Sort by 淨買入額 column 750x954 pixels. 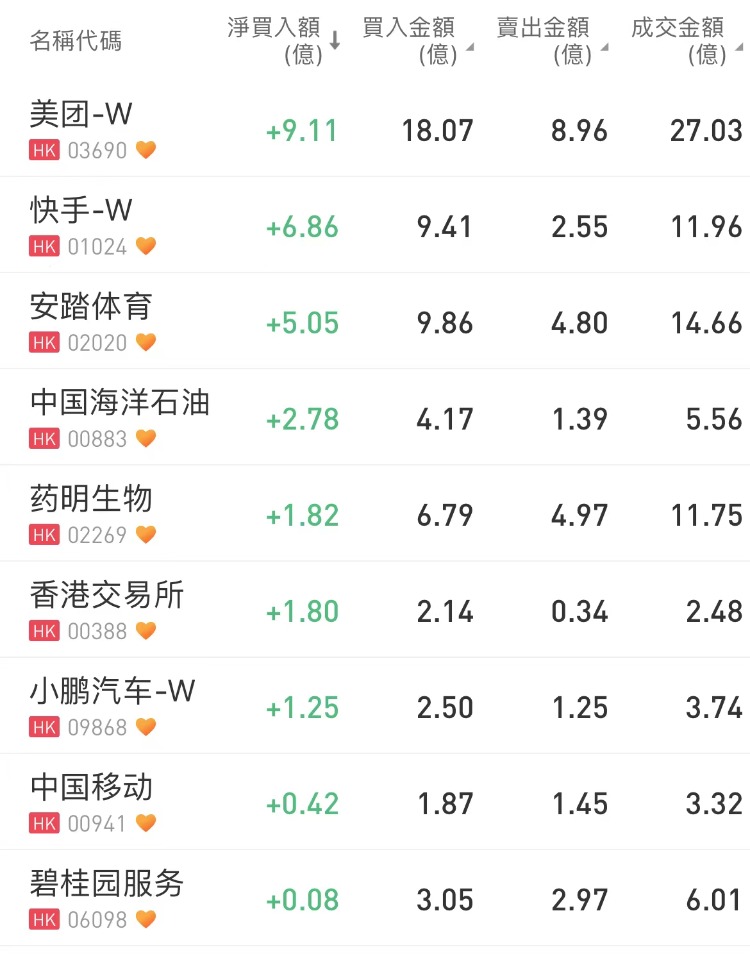284,40
